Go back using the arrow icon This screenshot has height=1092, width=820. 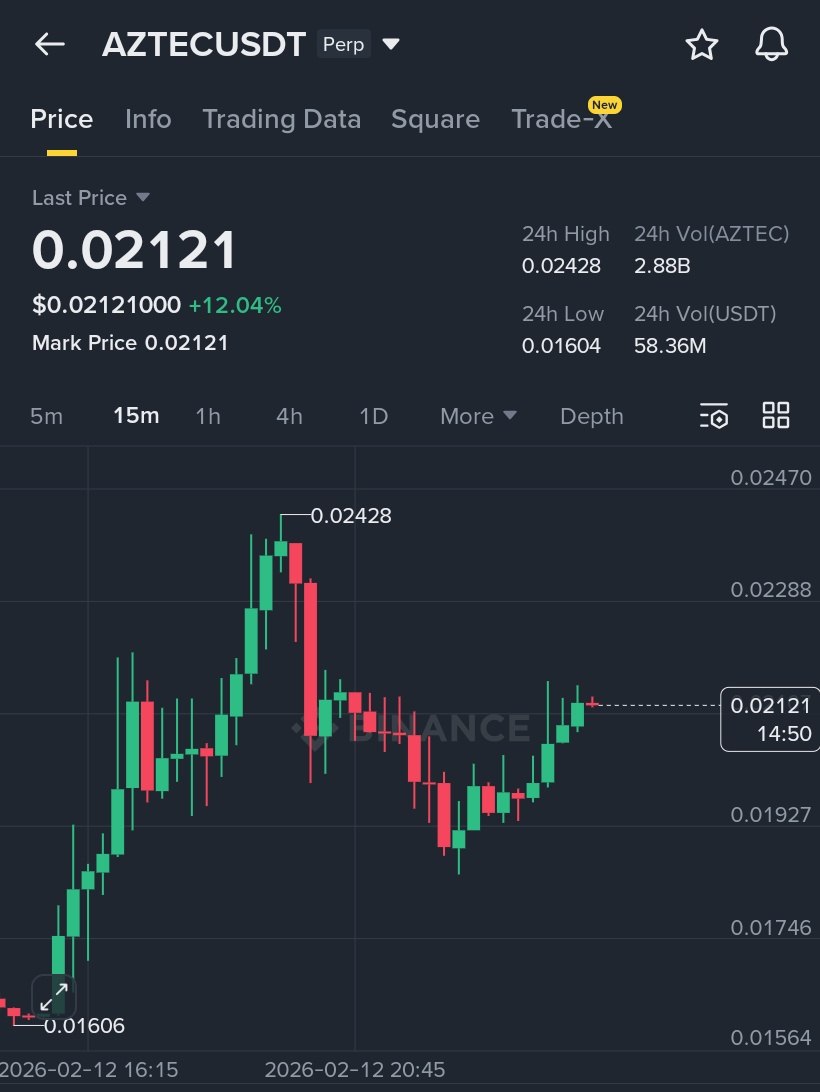pyautogui.click(x=49, y=45)
